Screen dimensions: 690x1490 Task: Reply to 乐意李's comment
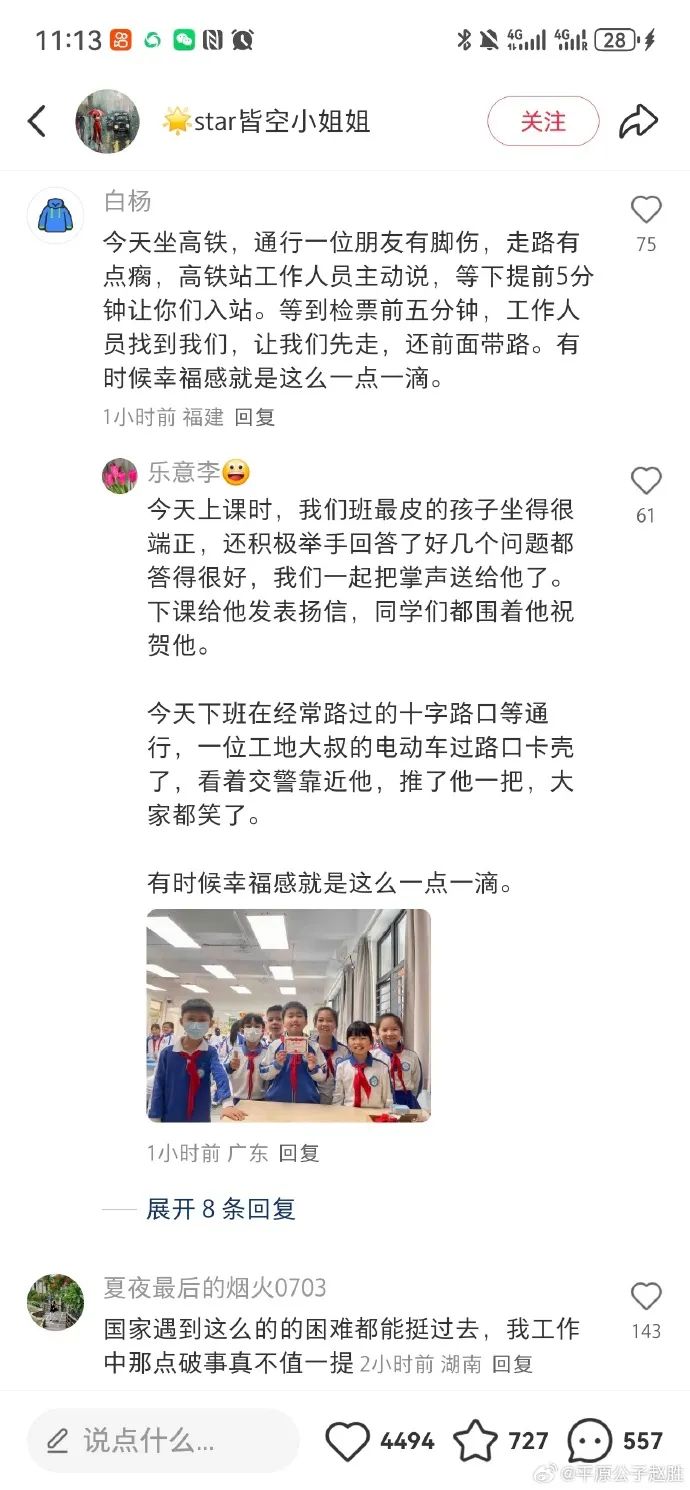(298, 1153)
